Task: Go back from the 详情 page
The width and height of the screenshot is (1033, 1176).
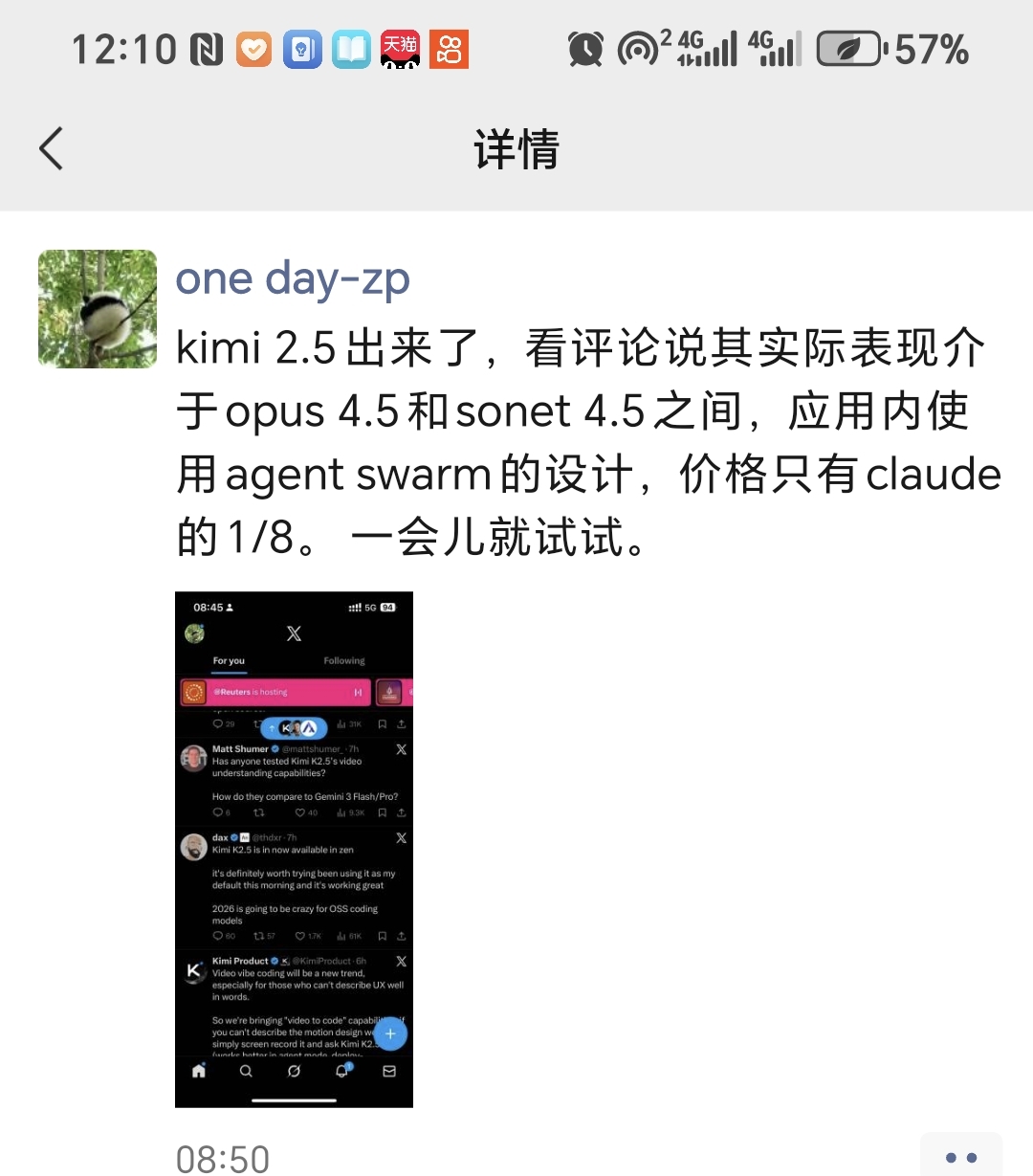Action: 52,149
